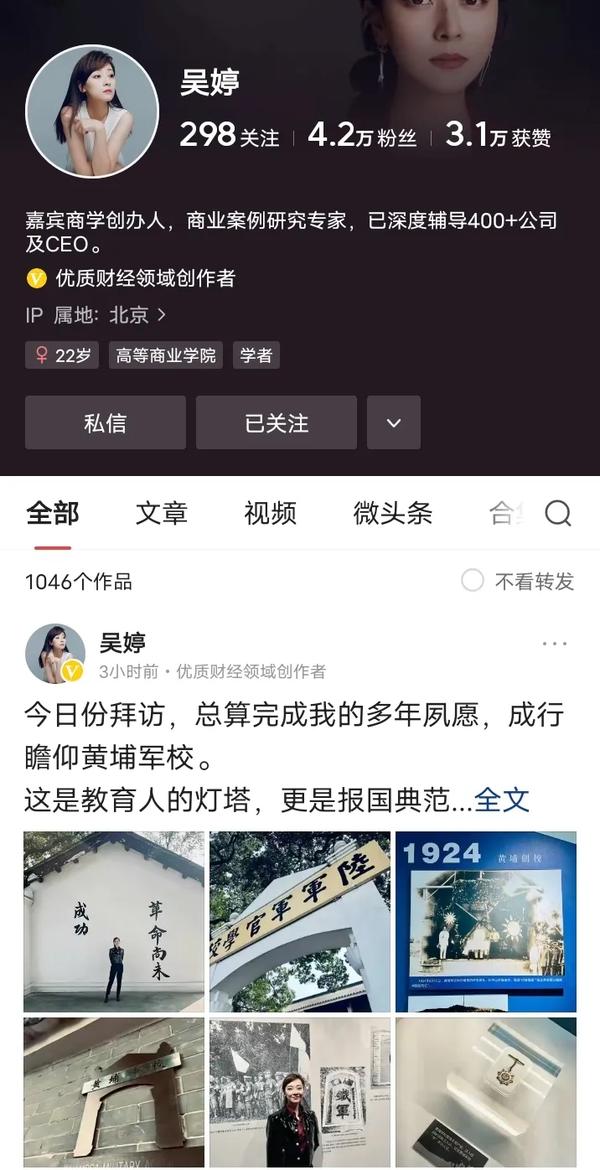The height and width of the screenshot is (1170, 600).
Task: Tap the 私信 message button
Action: 105,423
